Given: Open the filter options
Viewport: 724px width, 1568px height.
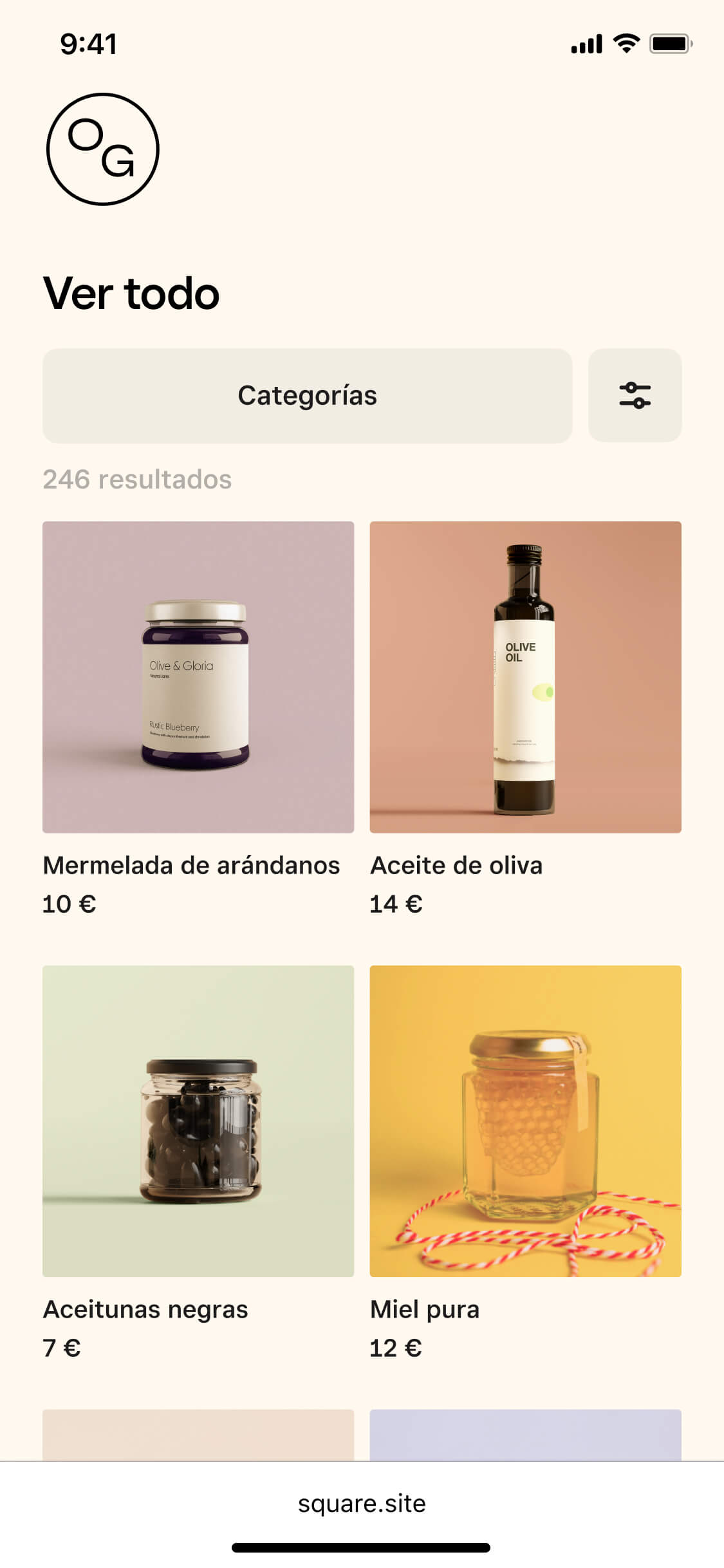Looking at the screenshot, I should click(x=635, y=396).
